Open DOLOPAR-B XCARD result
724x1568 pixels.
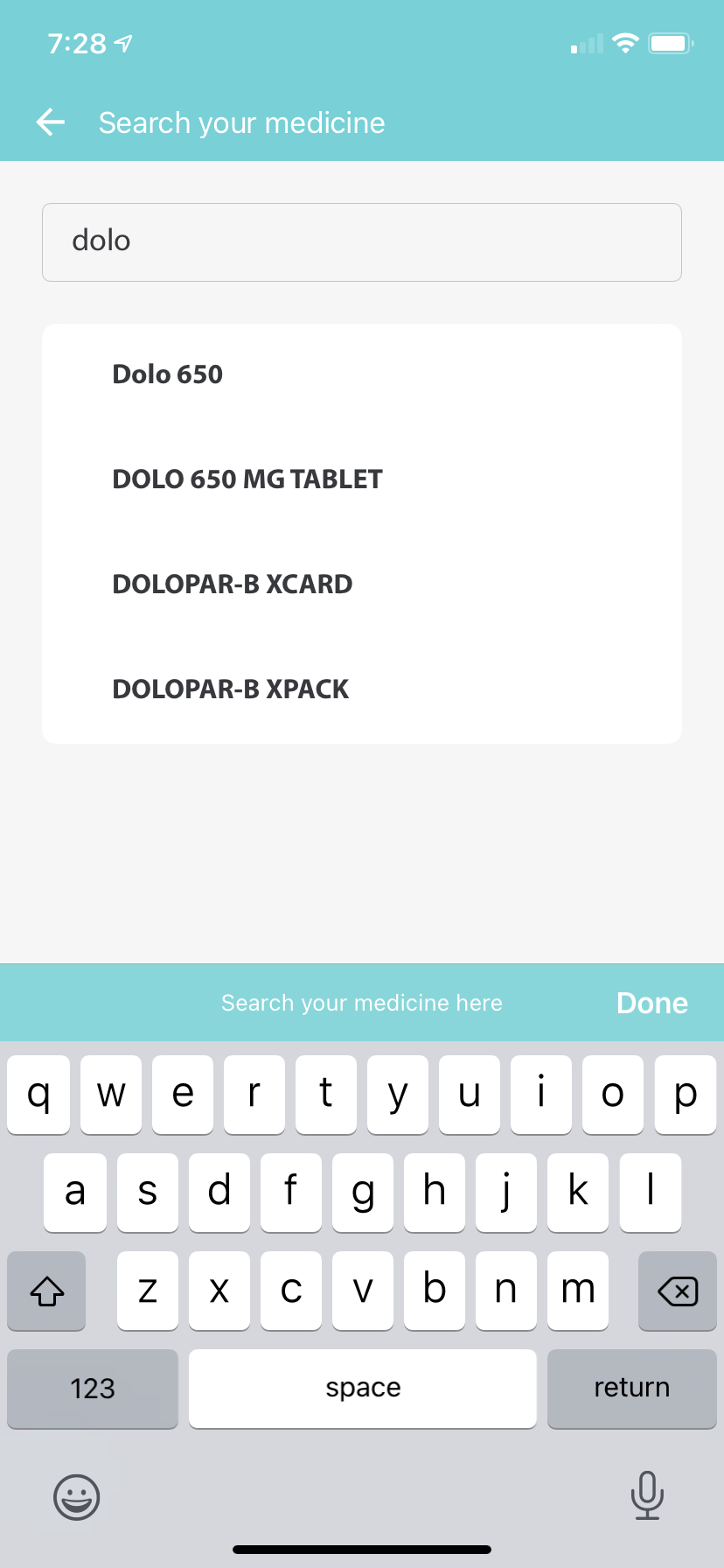click(x=362, y=584)
